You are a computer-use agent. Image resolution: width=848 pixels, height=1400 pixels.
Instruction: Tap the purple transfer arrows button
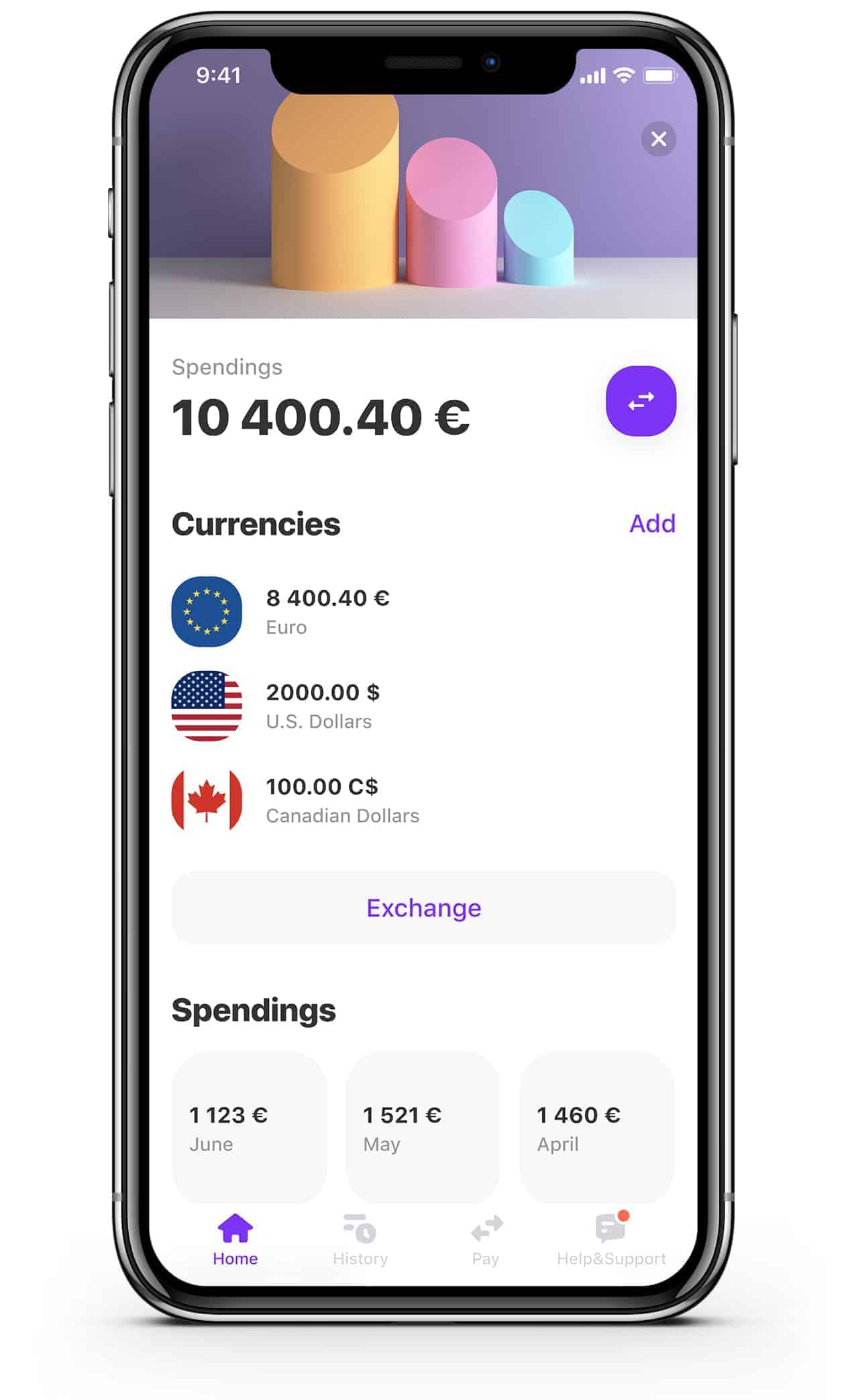[x=641, y=401]
